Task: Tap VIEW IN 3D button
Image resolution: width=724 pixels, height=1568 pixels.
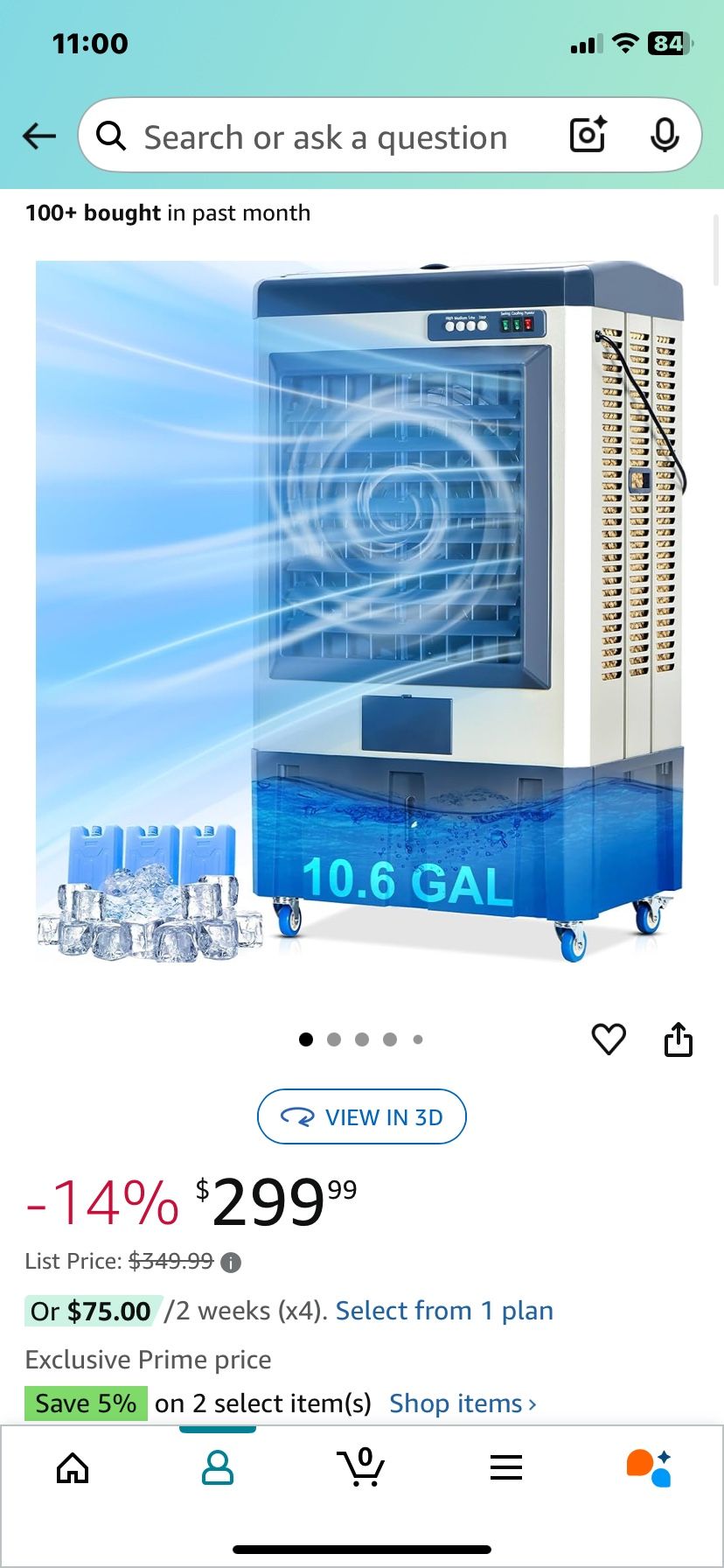Action: pos(362,1116)
